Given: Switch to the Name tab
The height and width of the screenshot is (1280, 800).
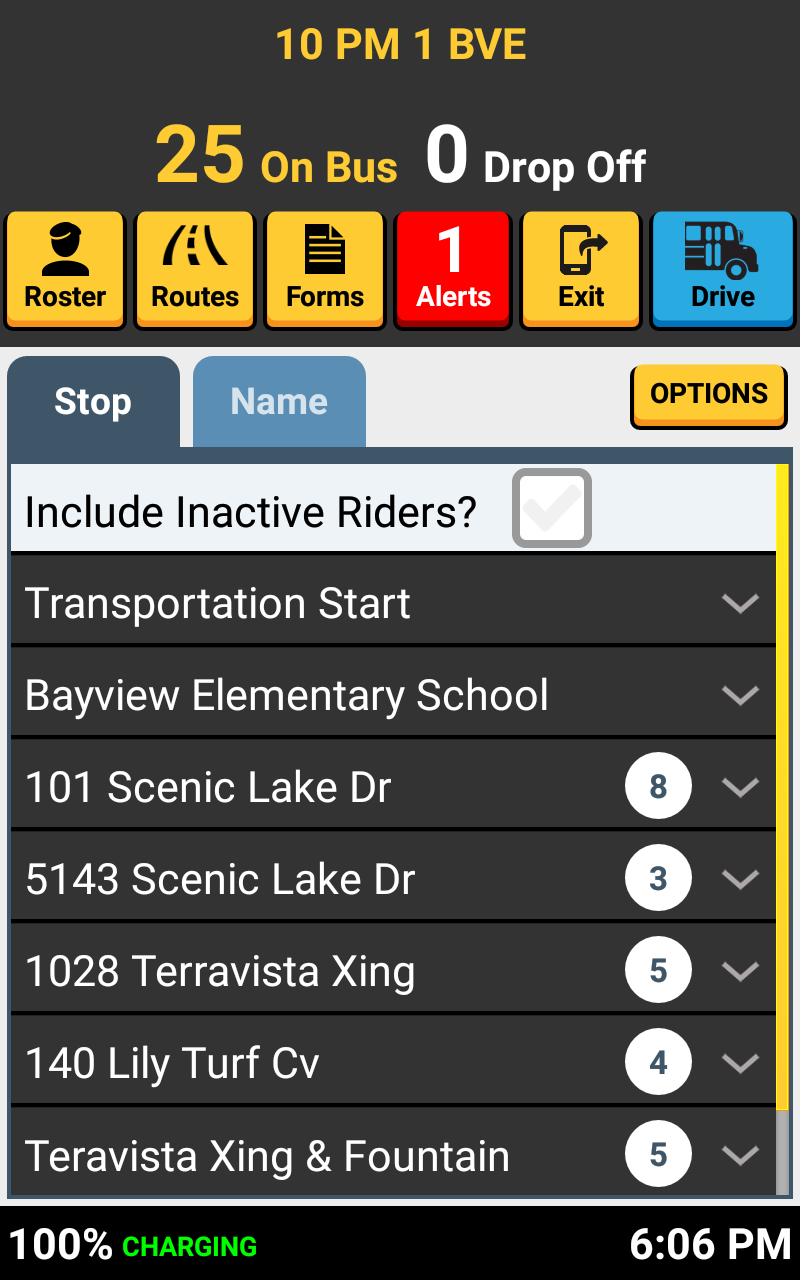Looking at the screenshot, I should tap(279, 402).
